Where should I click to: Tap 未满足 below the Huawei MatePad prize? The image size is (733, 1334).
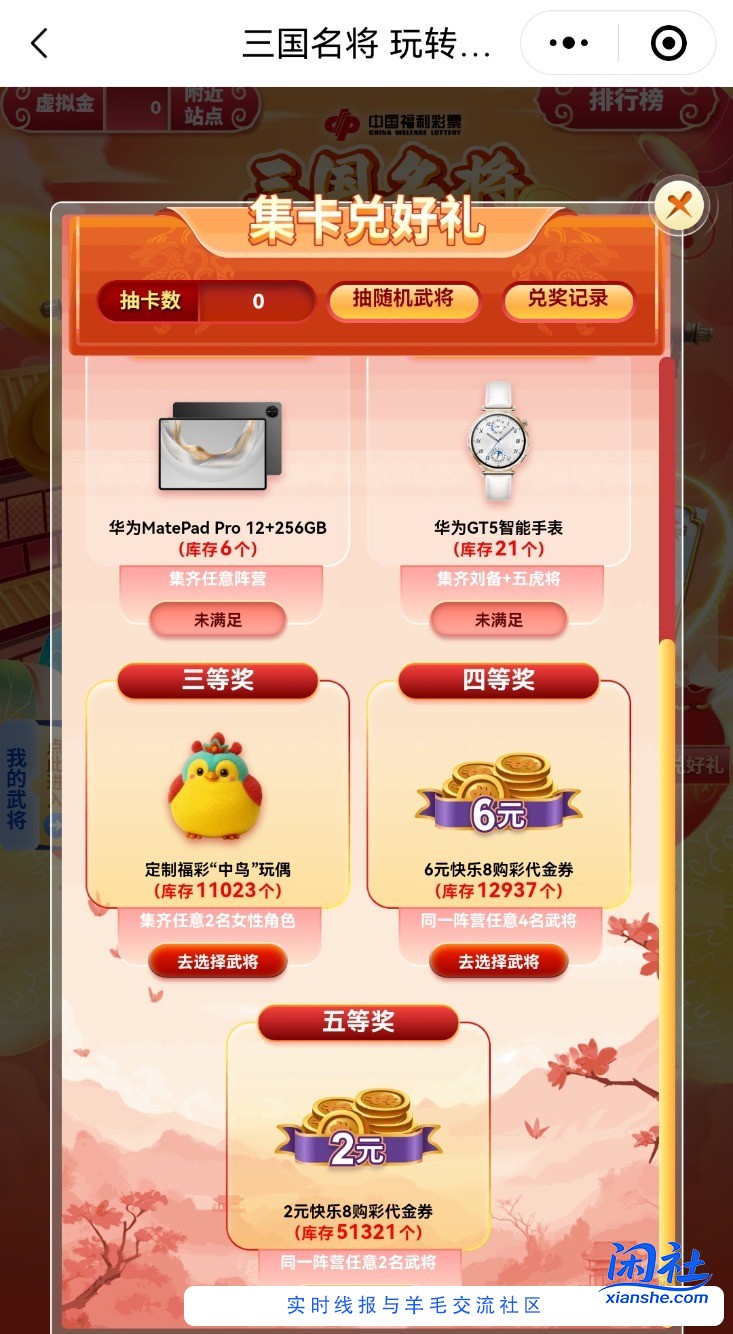pos(217,619)
